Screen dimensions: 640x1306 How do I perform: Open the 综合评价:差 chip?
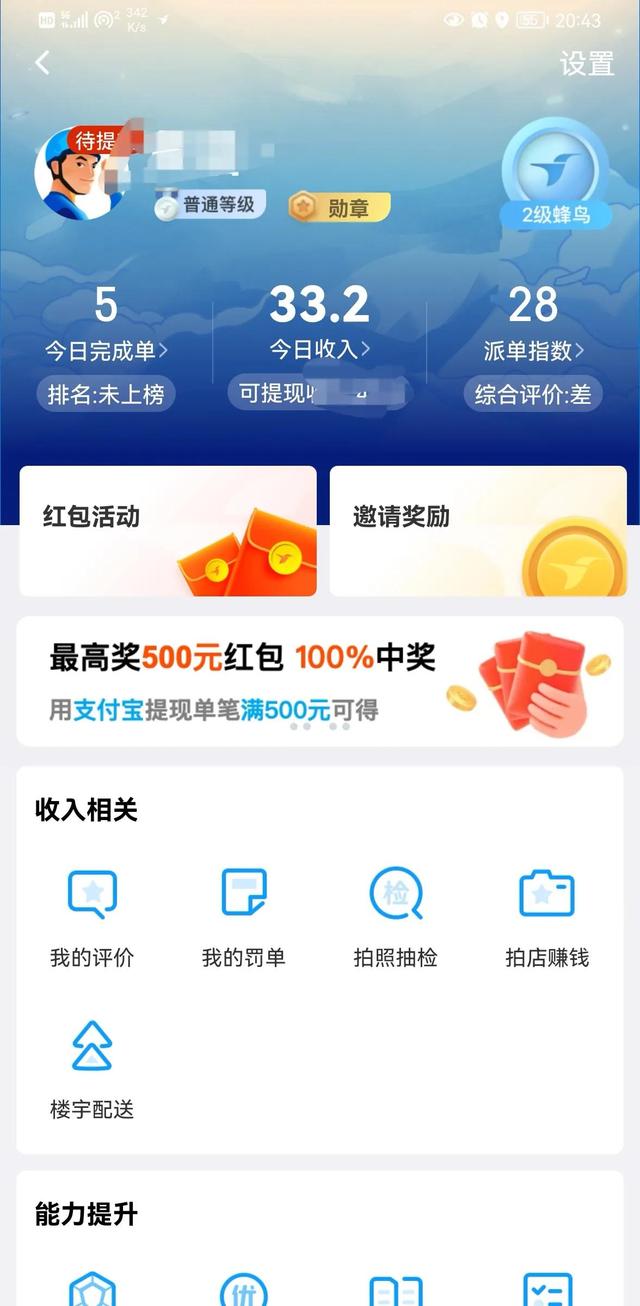(x=533, y=394)
